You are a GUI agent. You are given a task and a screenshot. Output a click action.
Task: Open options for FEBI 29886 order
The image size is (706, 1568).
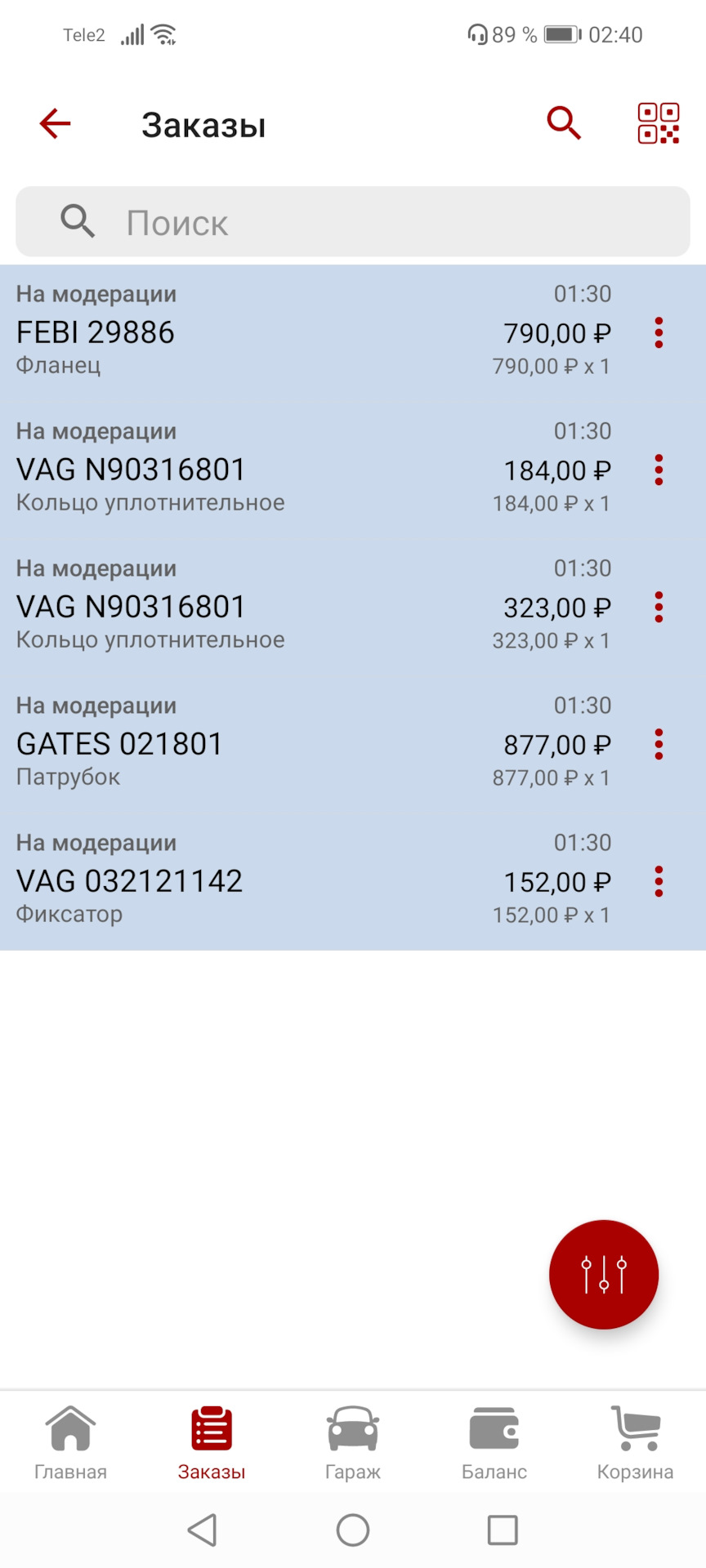659,333
